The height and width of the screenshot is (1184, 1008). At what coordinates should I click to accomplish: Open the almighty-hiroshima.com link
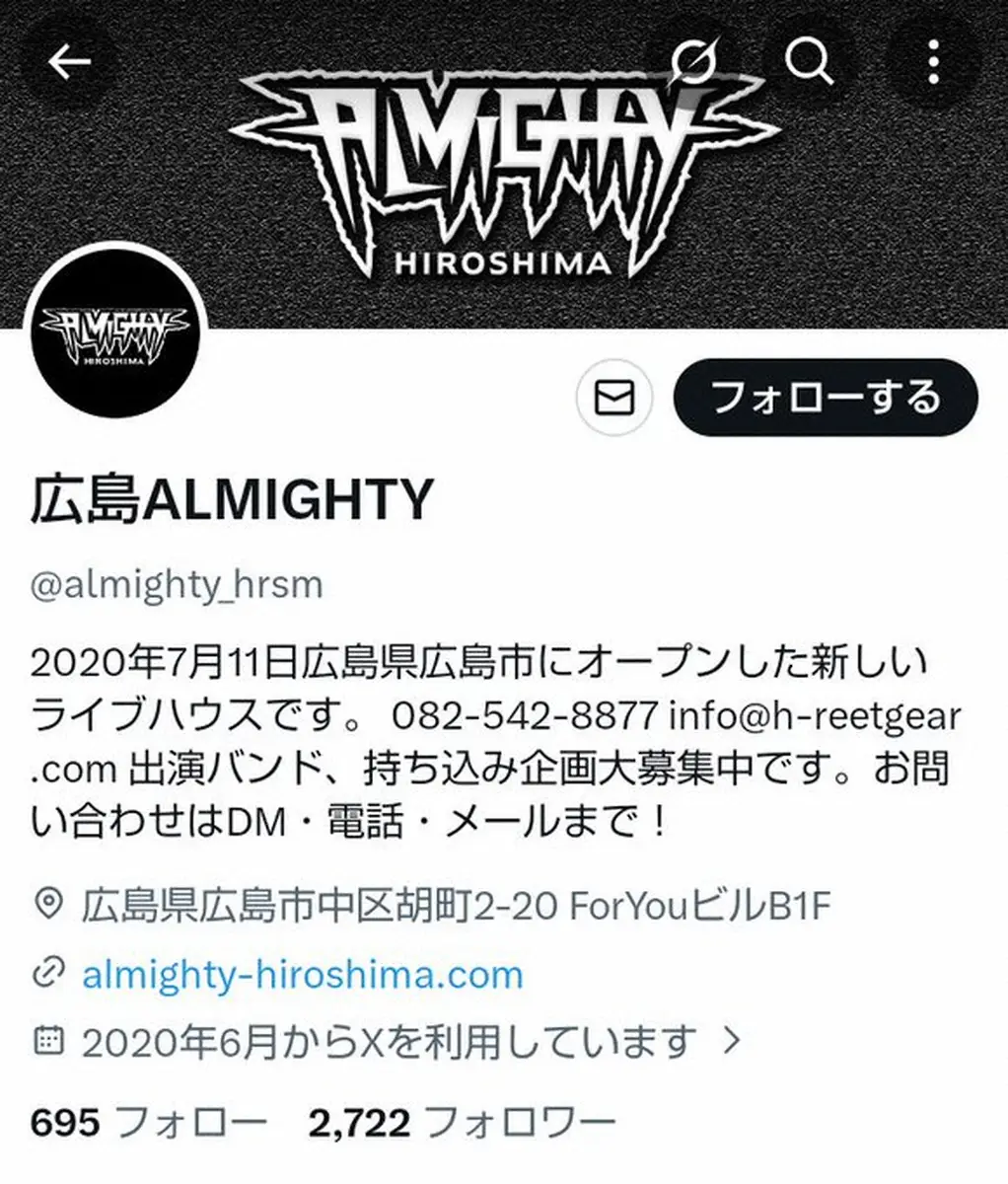click(302, 974)
